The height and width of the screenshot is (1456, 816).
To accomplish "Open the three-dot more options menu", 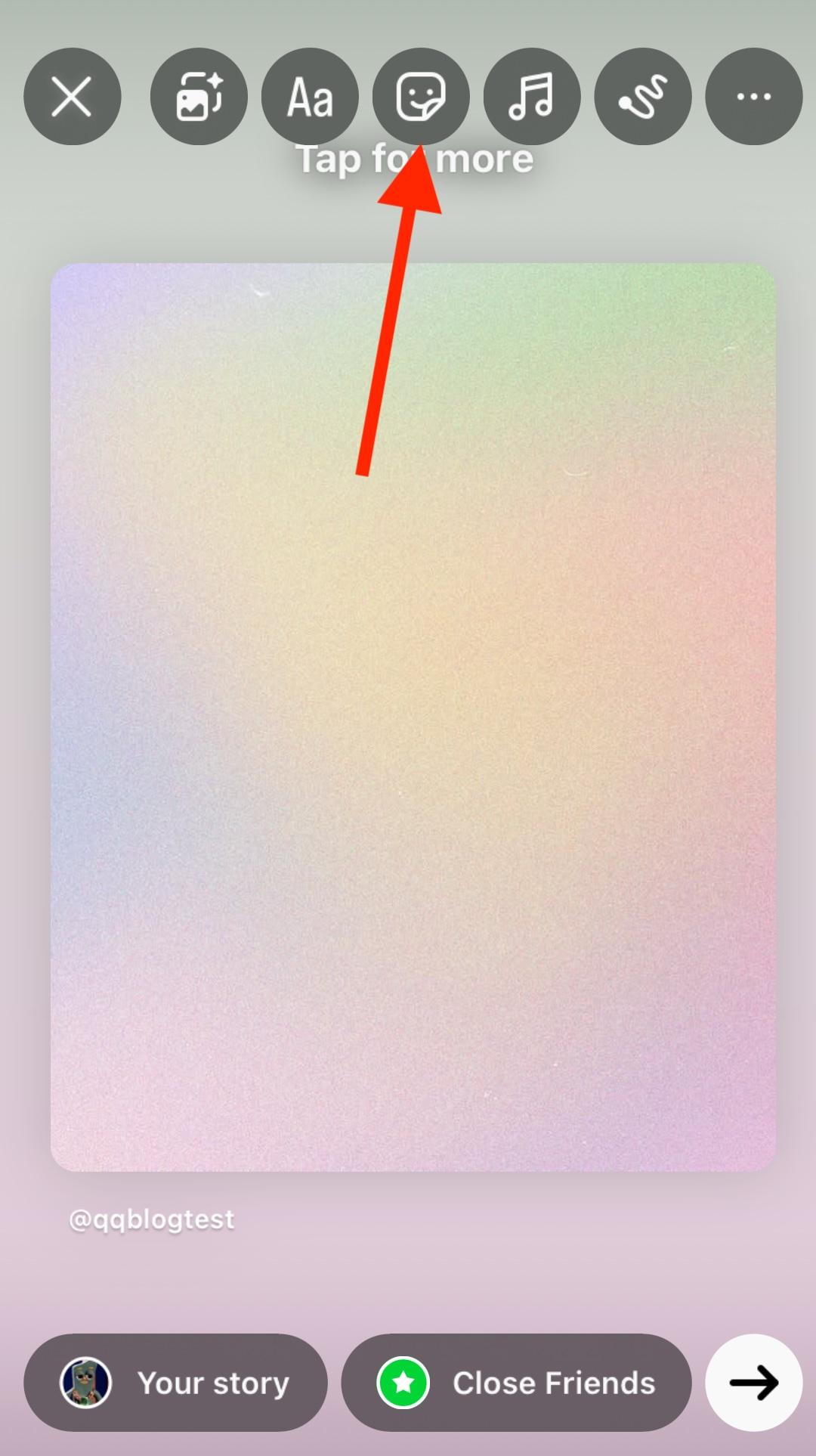I will (753, 97).
